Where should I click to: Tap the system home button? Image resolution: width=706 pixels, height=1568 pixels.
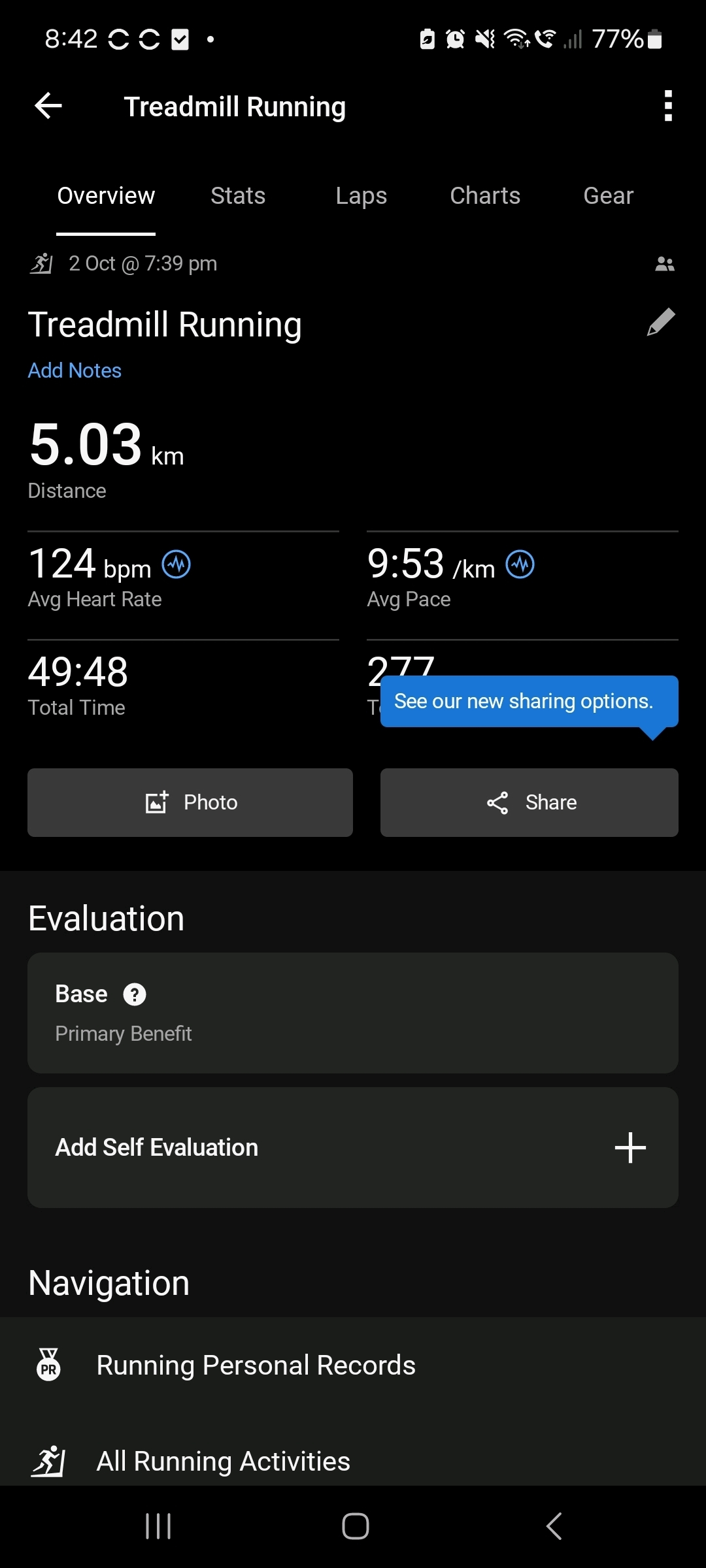pos(355,1526)
